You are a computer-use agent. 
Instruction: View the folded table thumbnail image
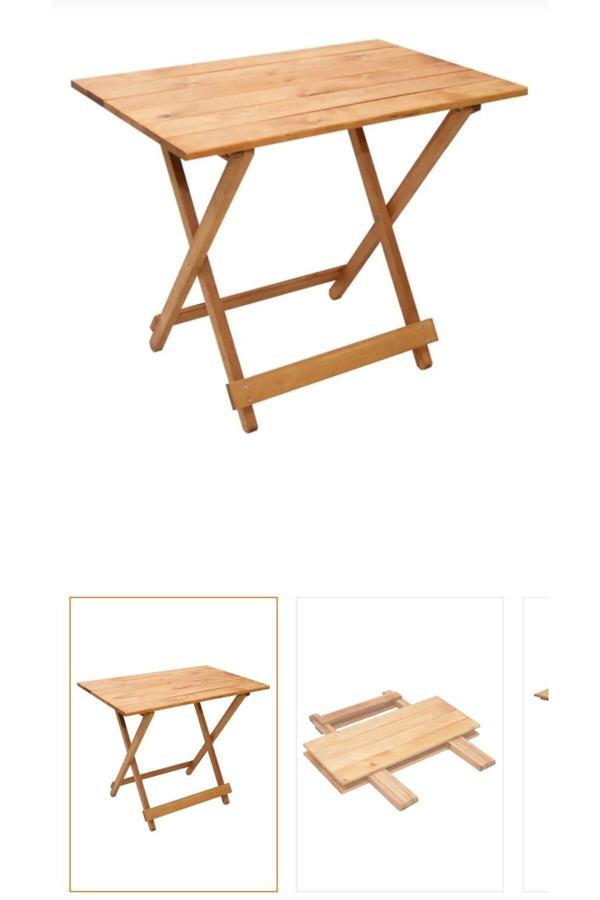pos(400,743)
